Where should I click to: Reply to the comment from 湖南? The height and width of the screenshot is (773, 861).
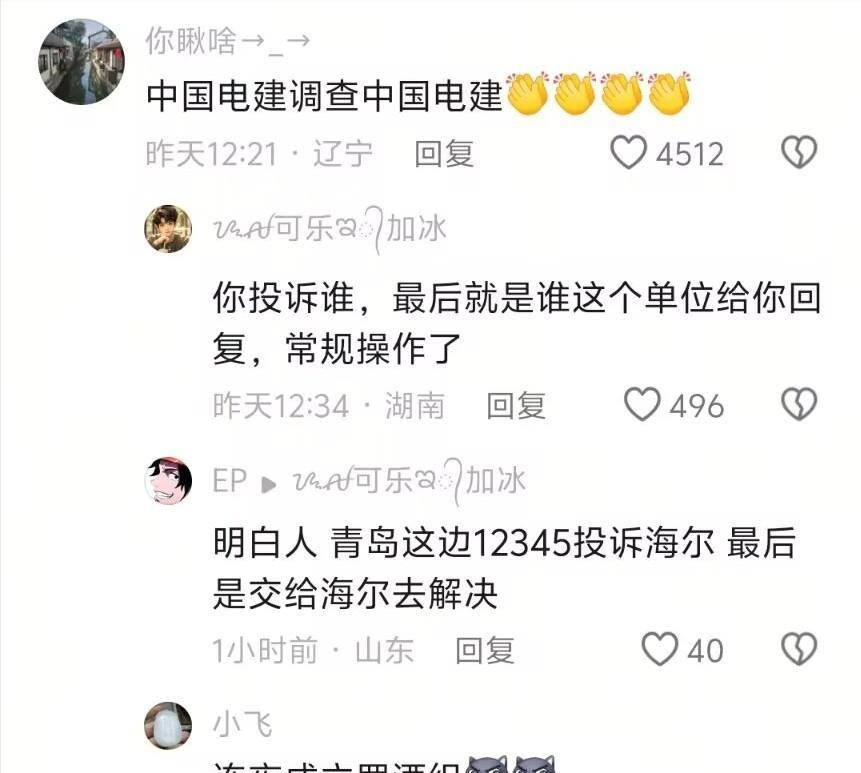[x=516, y=406]
